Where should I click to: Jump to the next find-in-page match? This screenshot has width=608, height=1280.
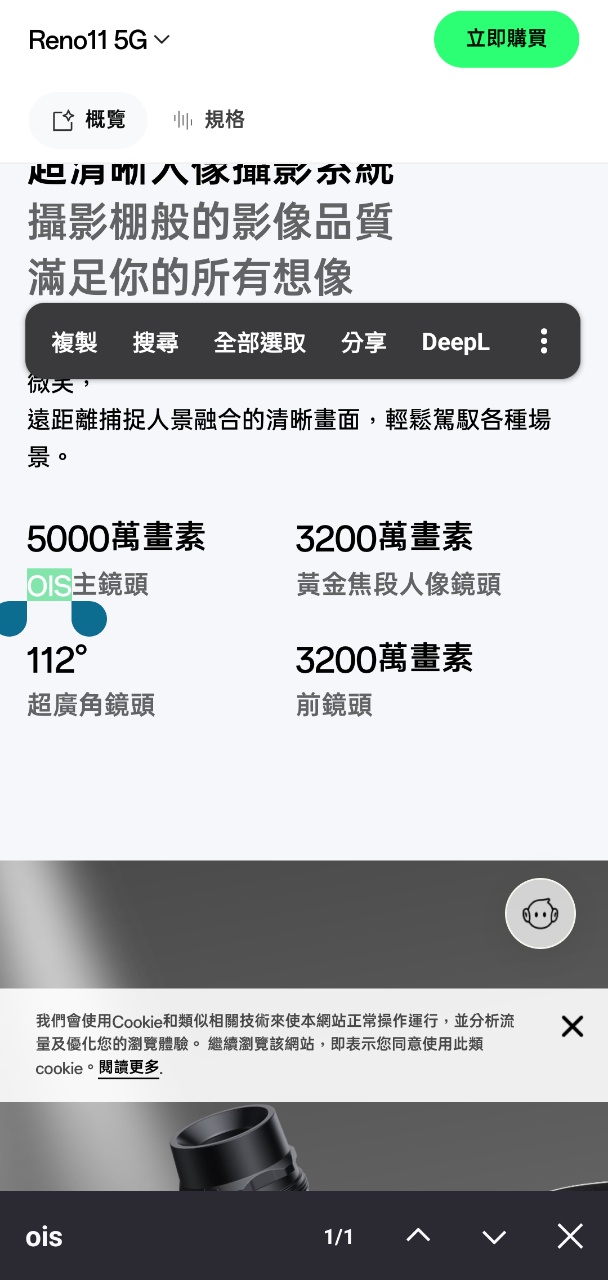[x=494, y=1236]
